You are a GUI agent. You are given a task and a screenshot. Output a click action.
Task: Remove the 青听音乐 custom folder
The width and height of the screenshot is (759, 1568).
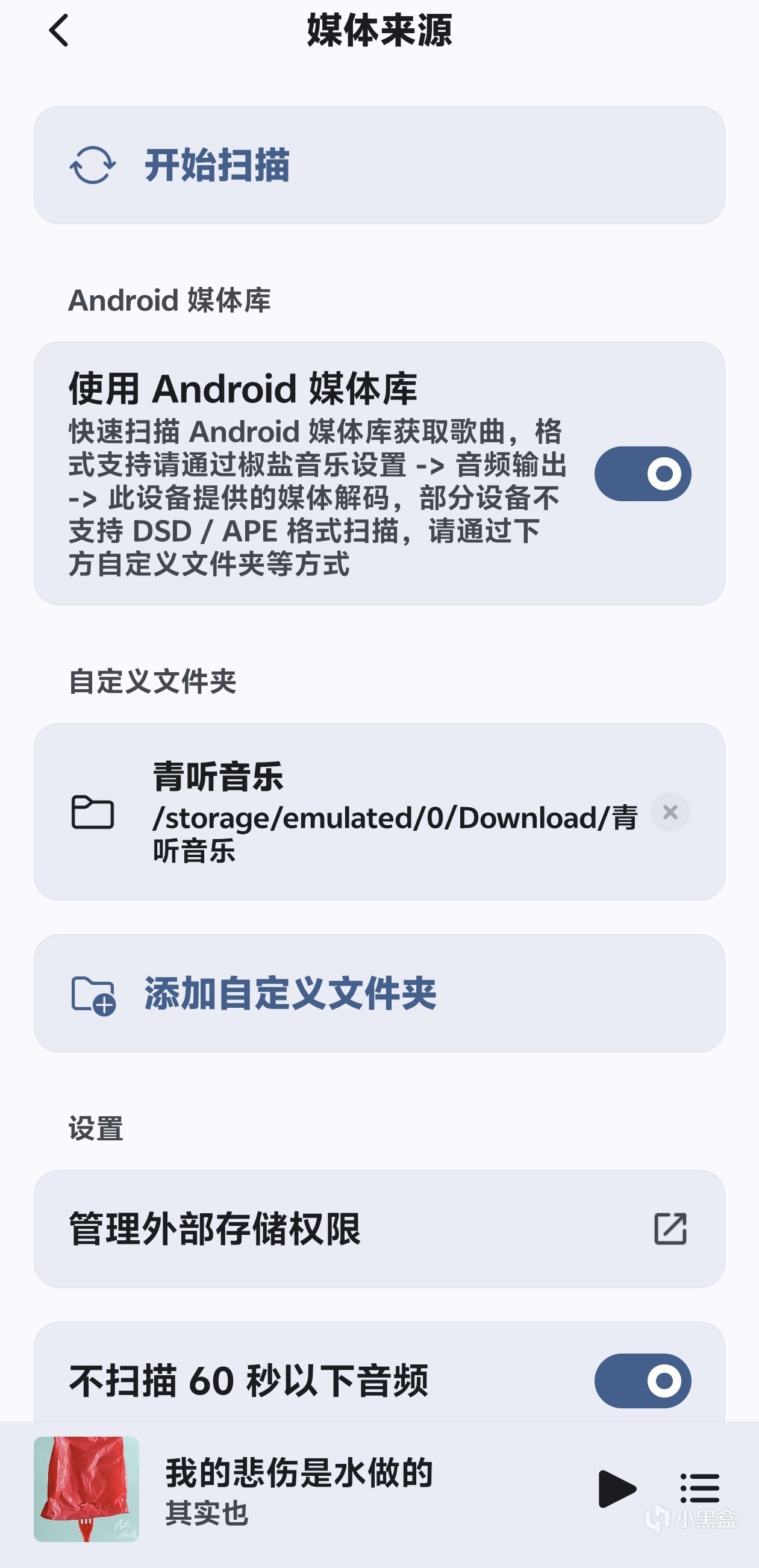pyautogui.click(x=669, y=812)
